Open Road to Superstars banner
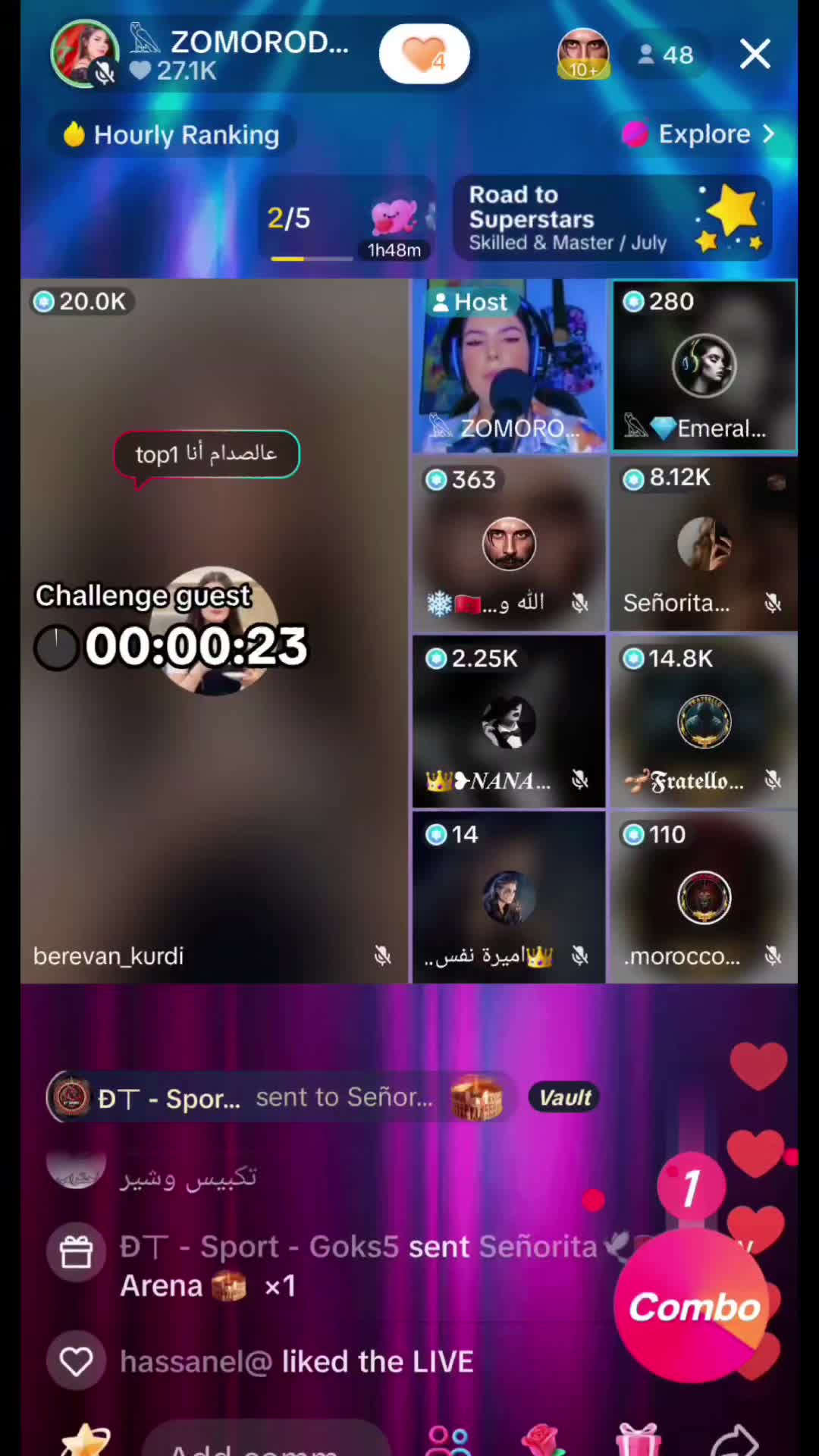This screenshot has width=819, height=1456. (x=613, y=218)
